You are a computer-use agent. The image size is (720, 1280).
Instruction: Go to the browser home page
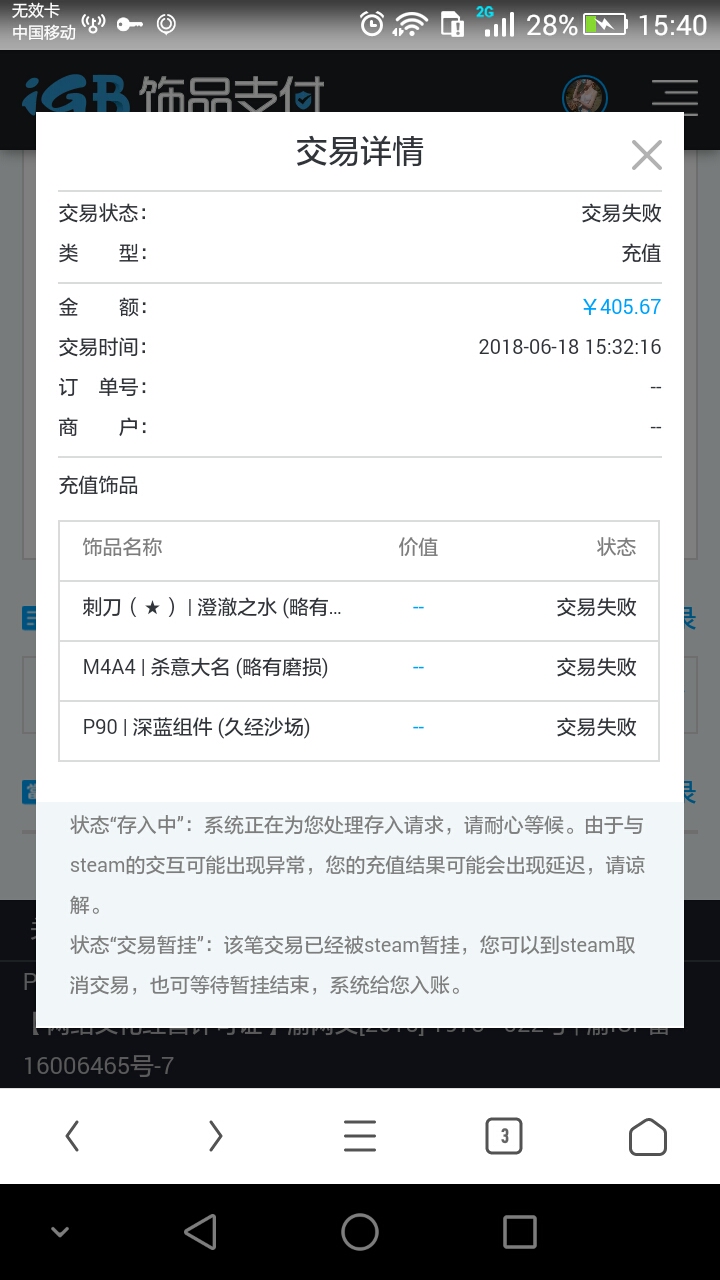[648, 1136]
